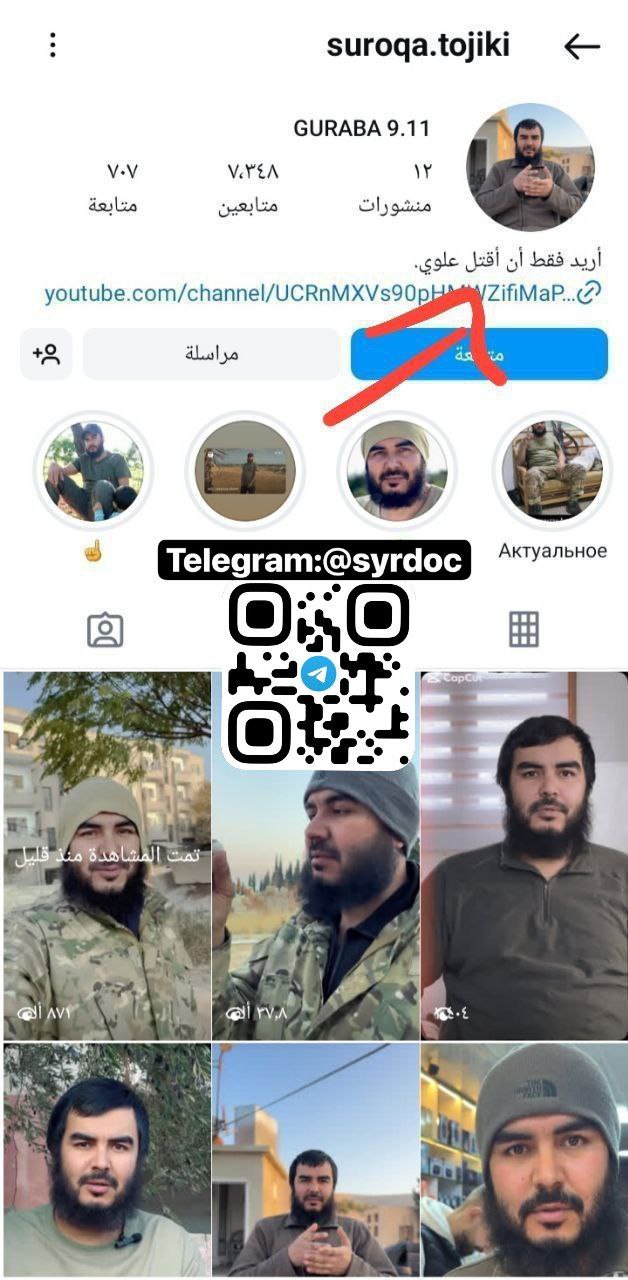Open the three-dot overflow menu
The image size is (628, 1280).
[53, 45]
